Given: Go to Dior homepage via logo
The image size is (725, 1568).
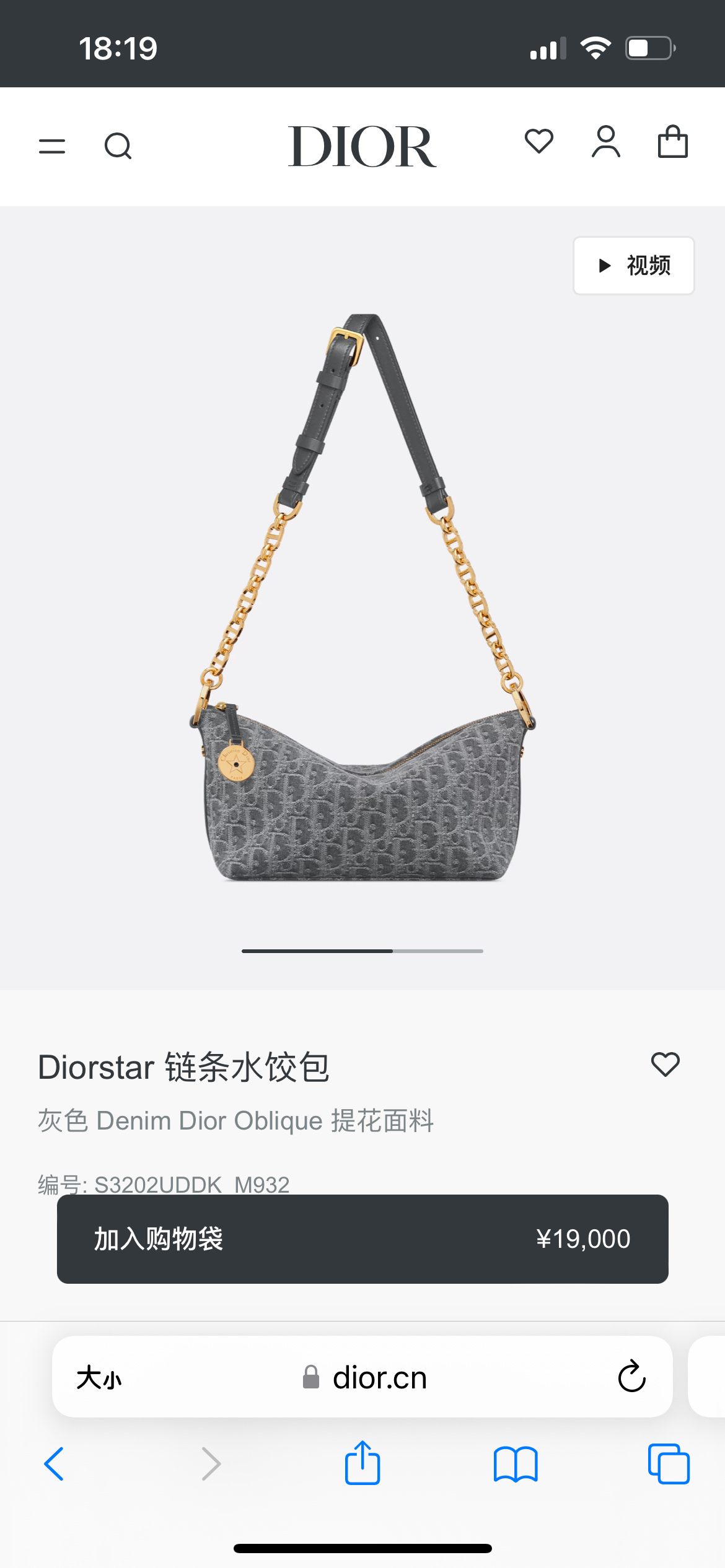Looking at the screenshot, I should click(x=362, y=146).
